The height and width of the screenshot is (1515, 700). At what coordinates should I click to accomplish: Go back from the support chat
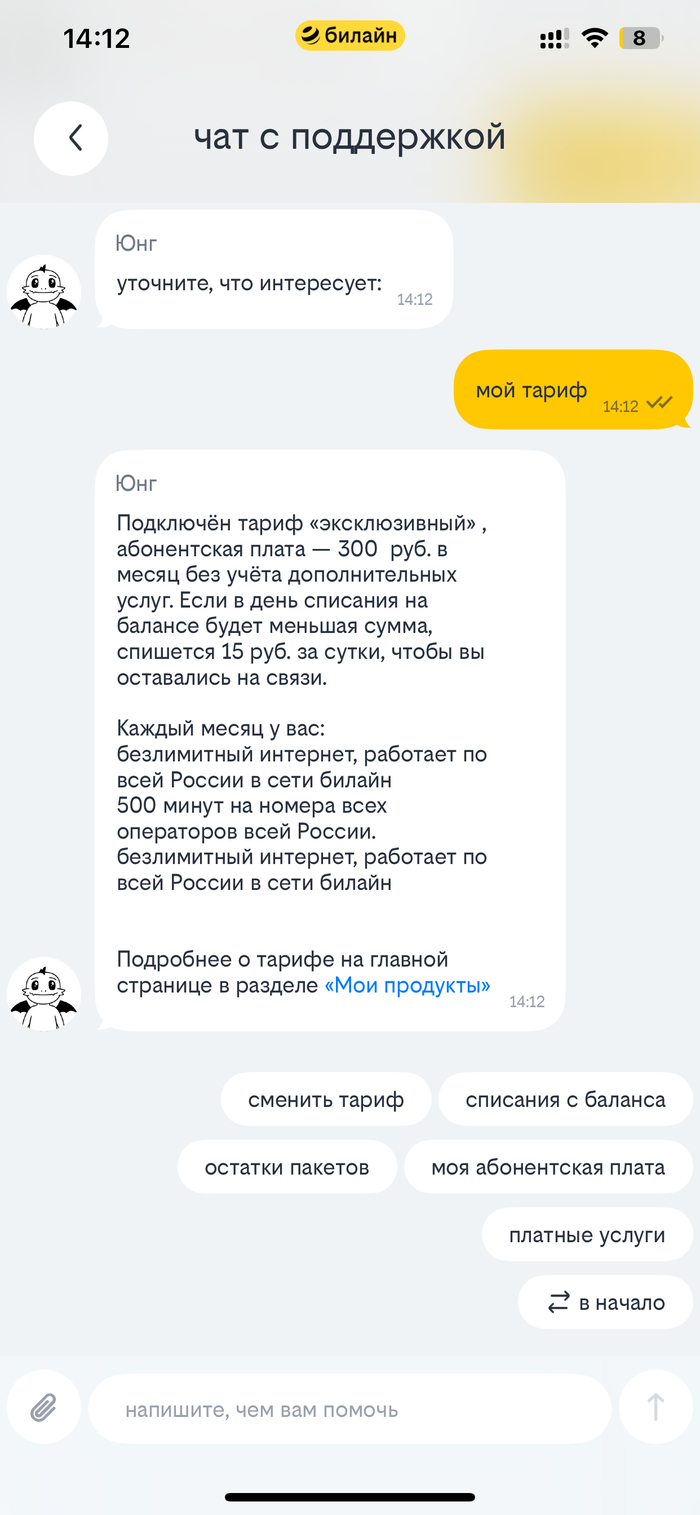tap(71, 138)
